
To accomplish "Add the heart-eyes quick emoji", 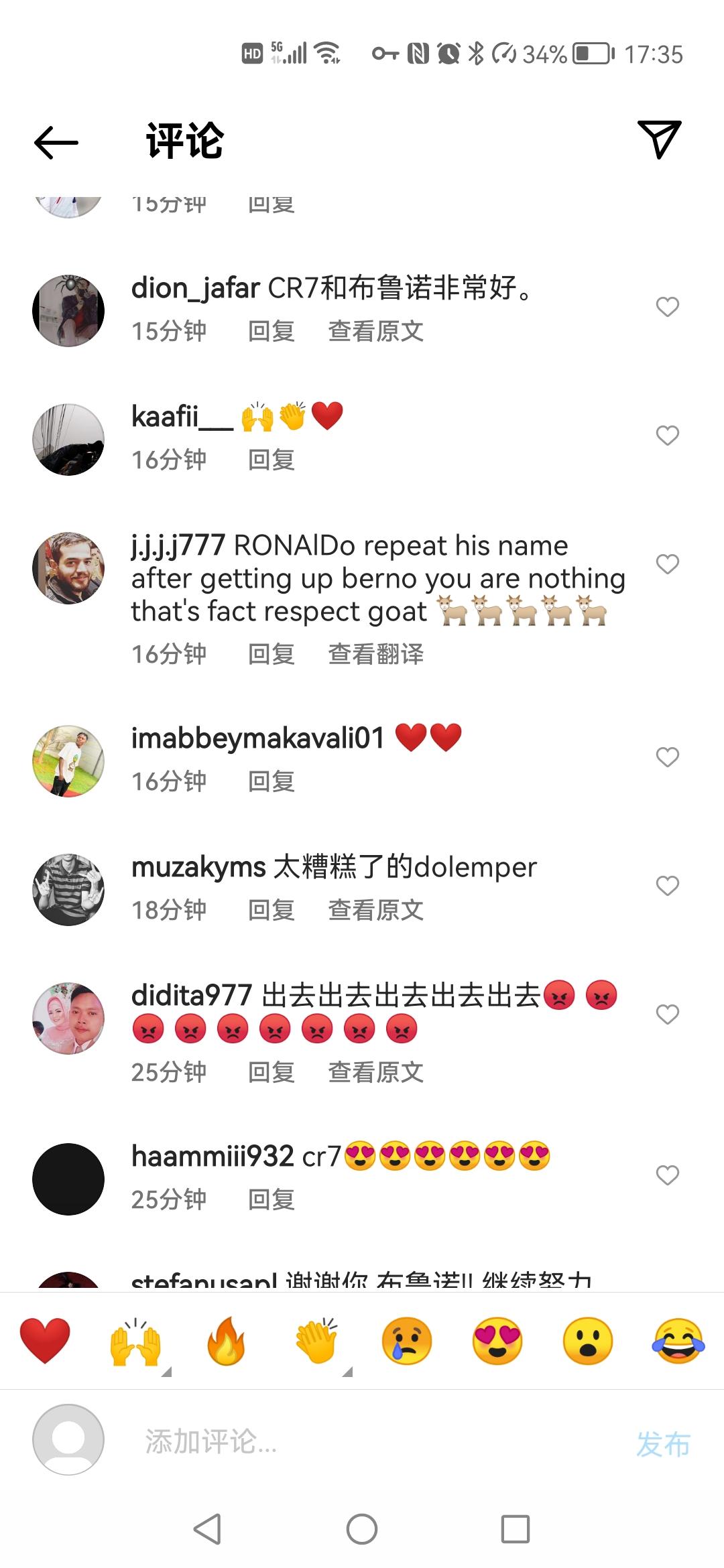I will [497, 1340].
